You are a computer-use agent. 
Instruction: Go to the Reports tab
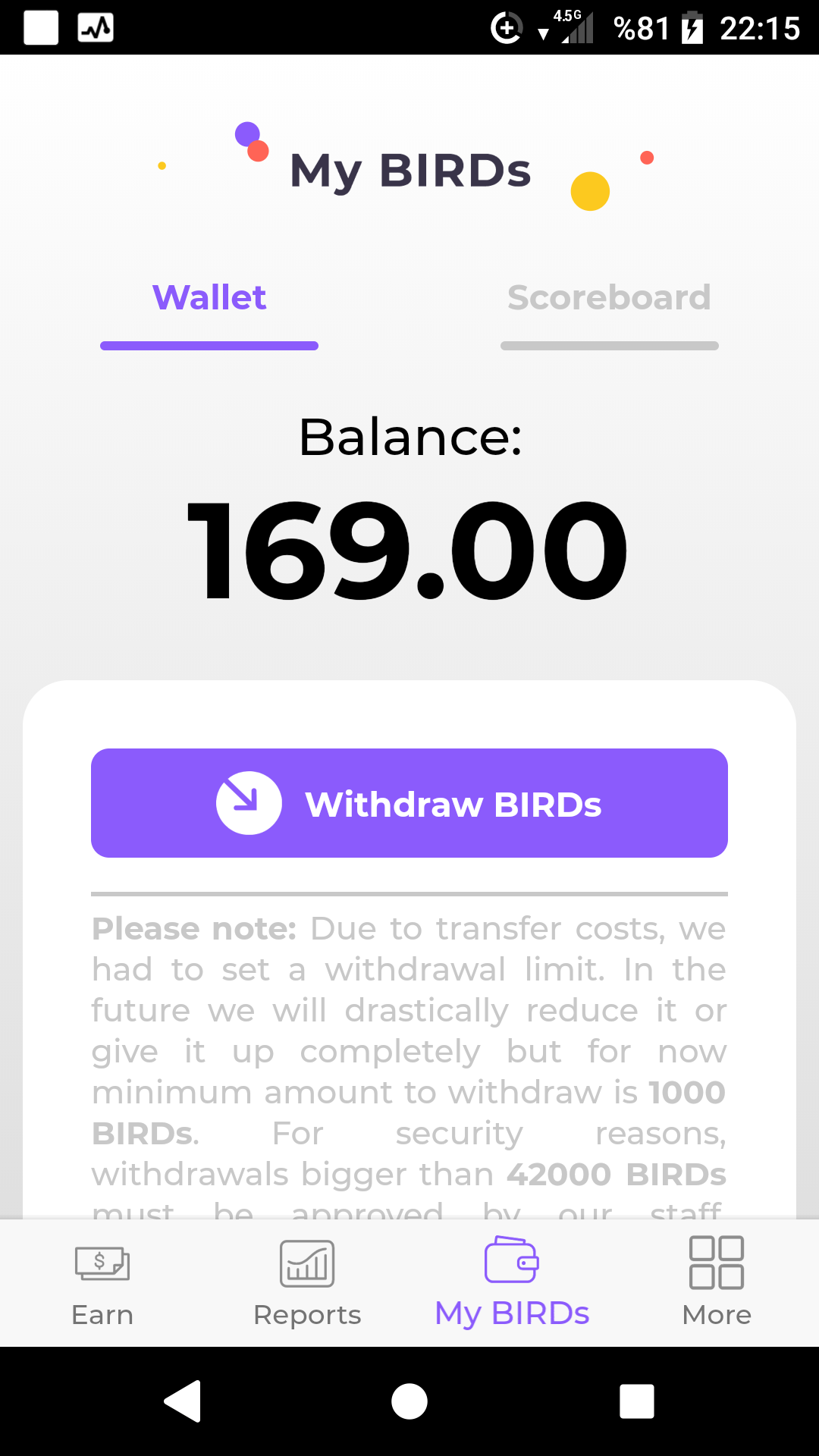pyautogui.click(x=307, y=1282)
